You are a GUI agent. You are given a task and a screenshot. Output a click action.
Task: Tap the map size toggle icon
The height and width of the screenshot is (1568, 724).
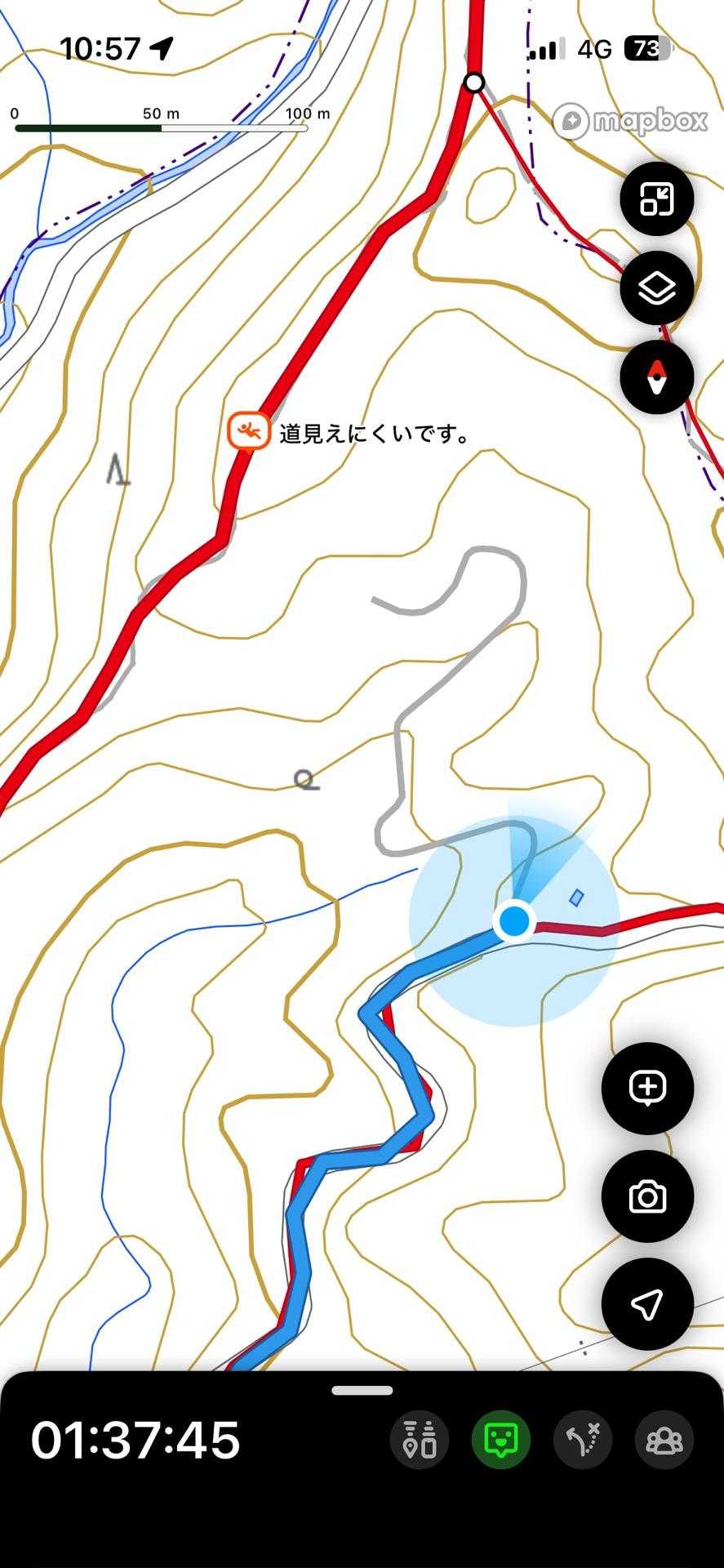pos(656,198)
